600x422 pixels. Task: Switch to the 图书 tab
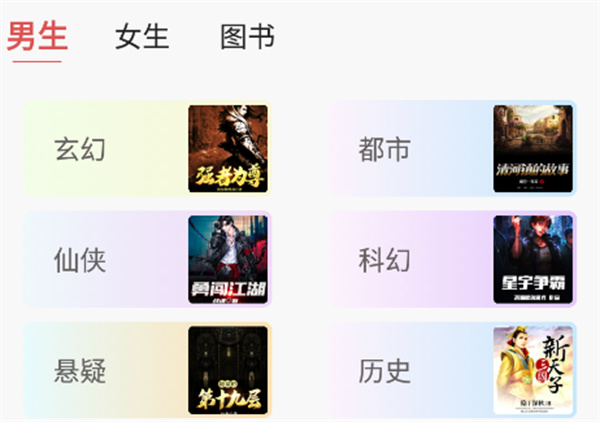pos(247,38)
